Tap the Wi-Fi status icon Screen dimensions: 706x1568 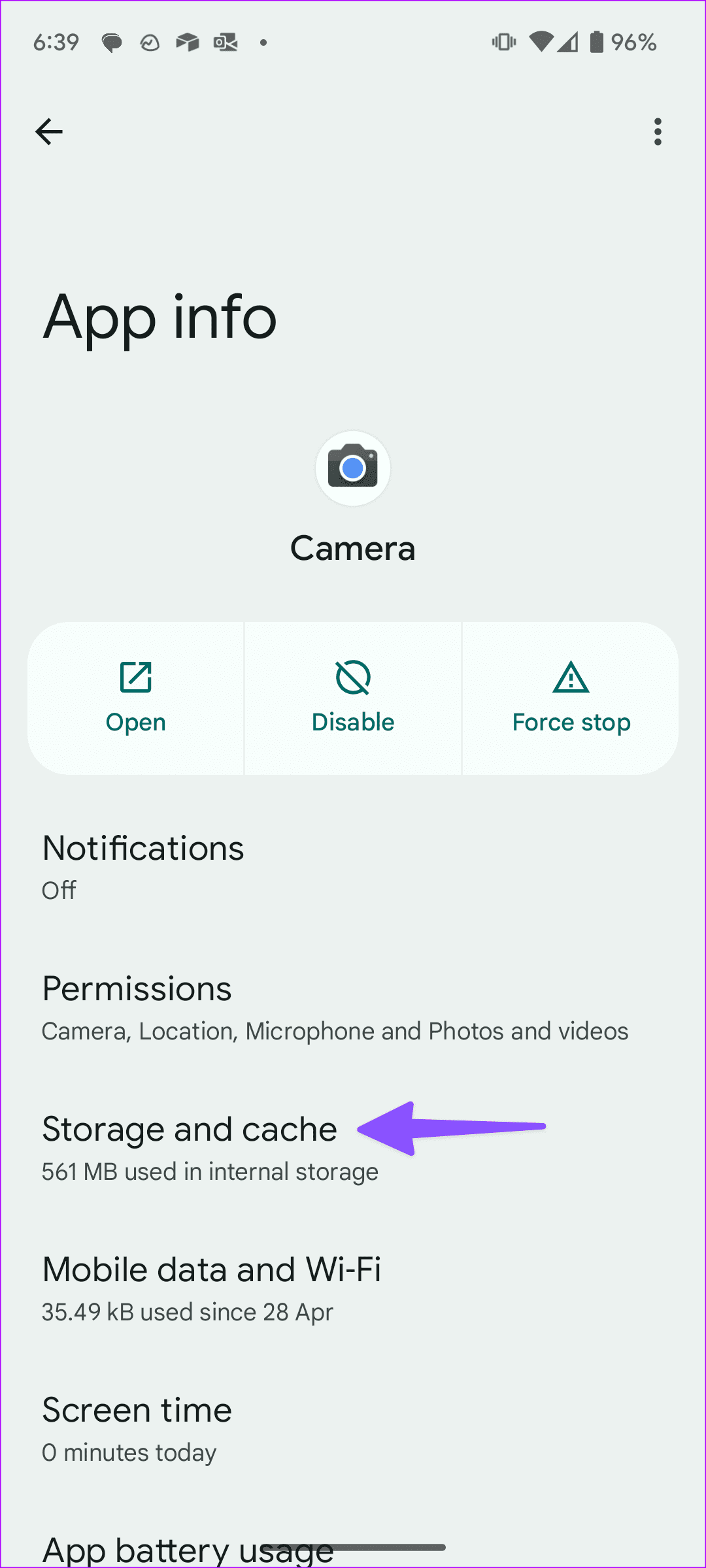pos(541,42)
